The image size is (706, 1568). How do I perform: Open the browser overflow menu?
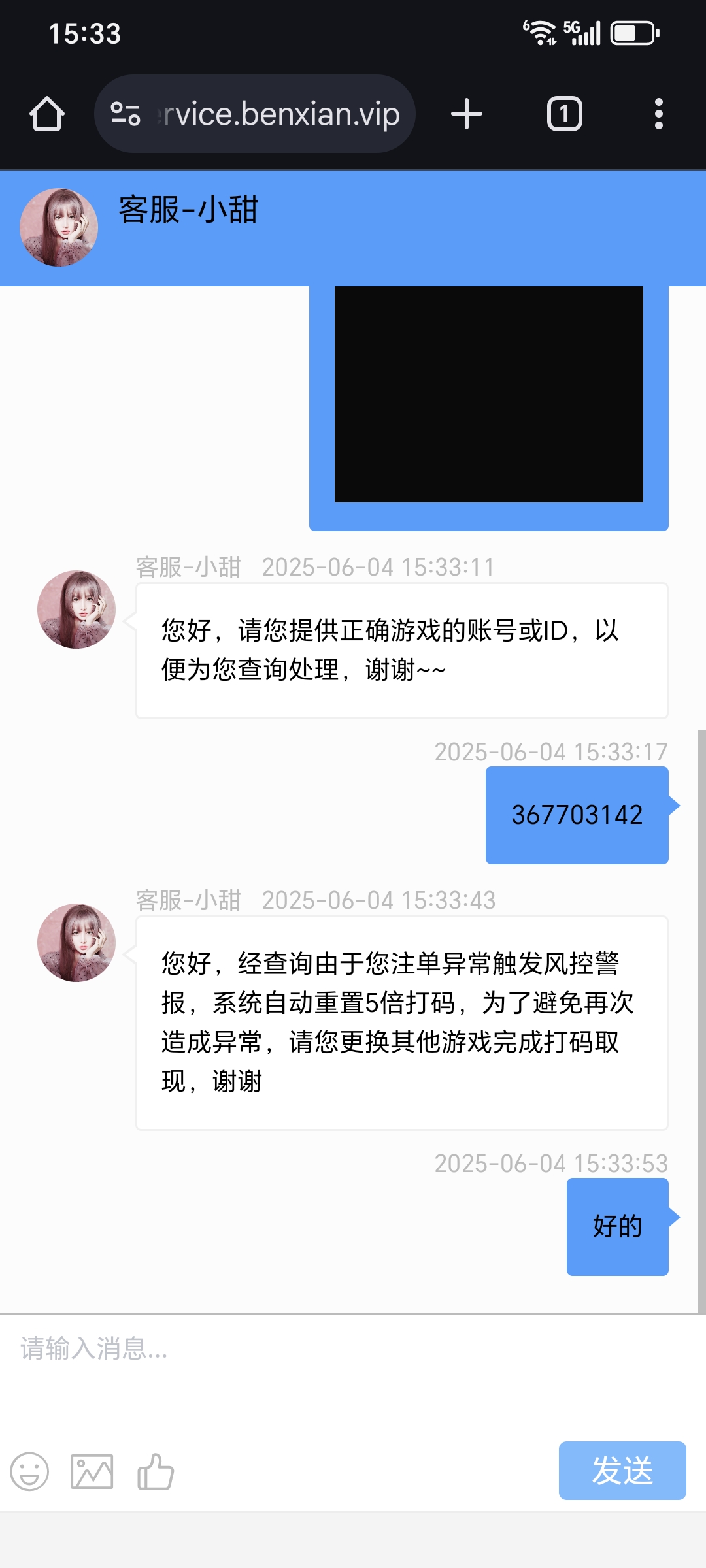pyautogui.click(x=658, y=114)
